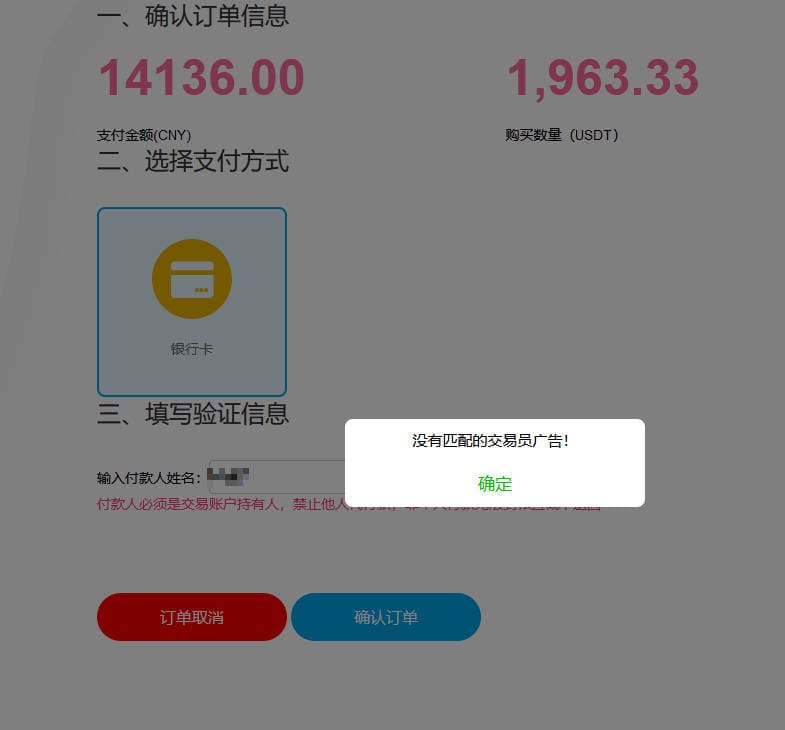Viewport: 785px width, 730px height.
Task: Confirm the order with 确认订单
Action: [386, 617]
